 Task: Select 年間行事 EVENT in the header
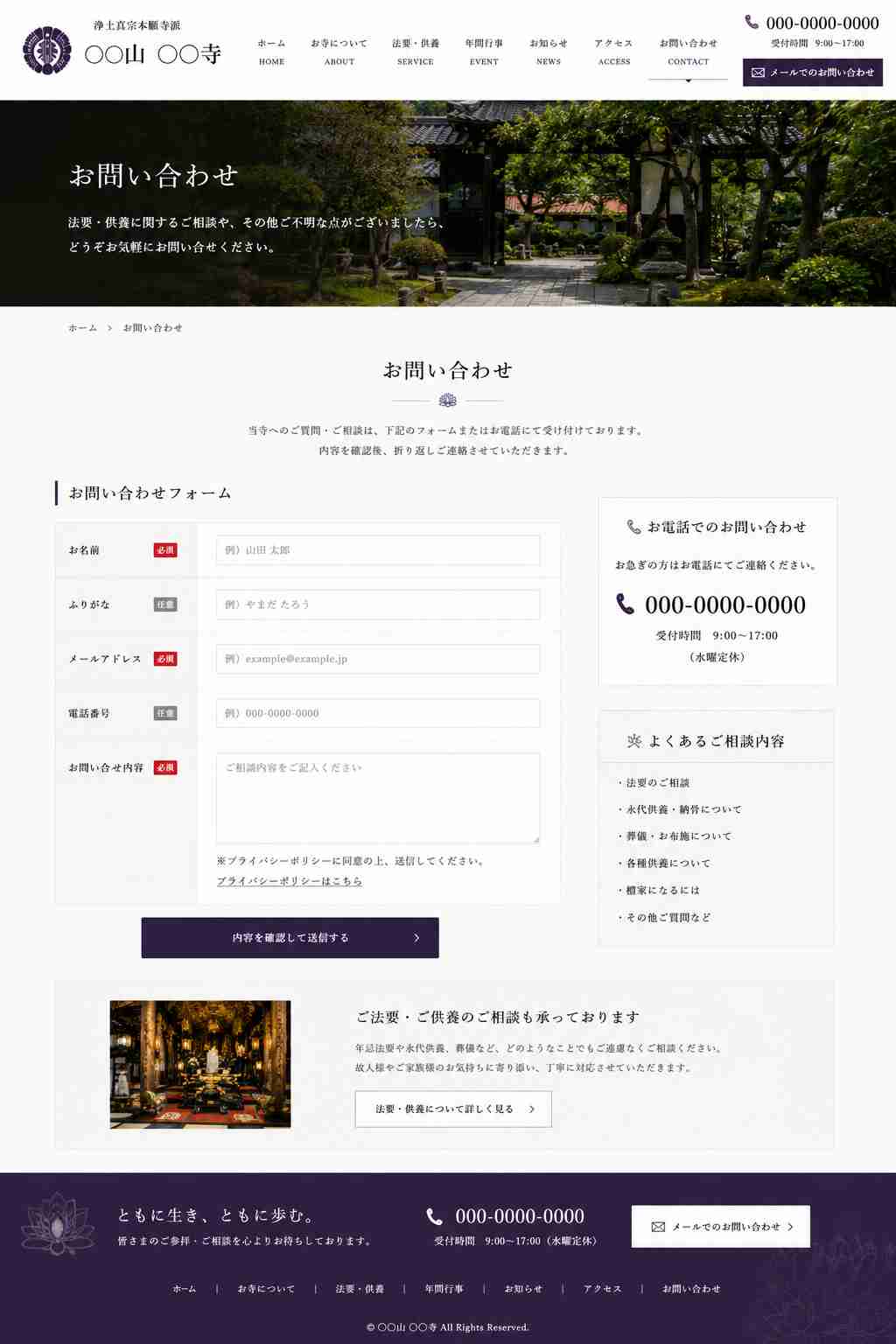(484, 52)
